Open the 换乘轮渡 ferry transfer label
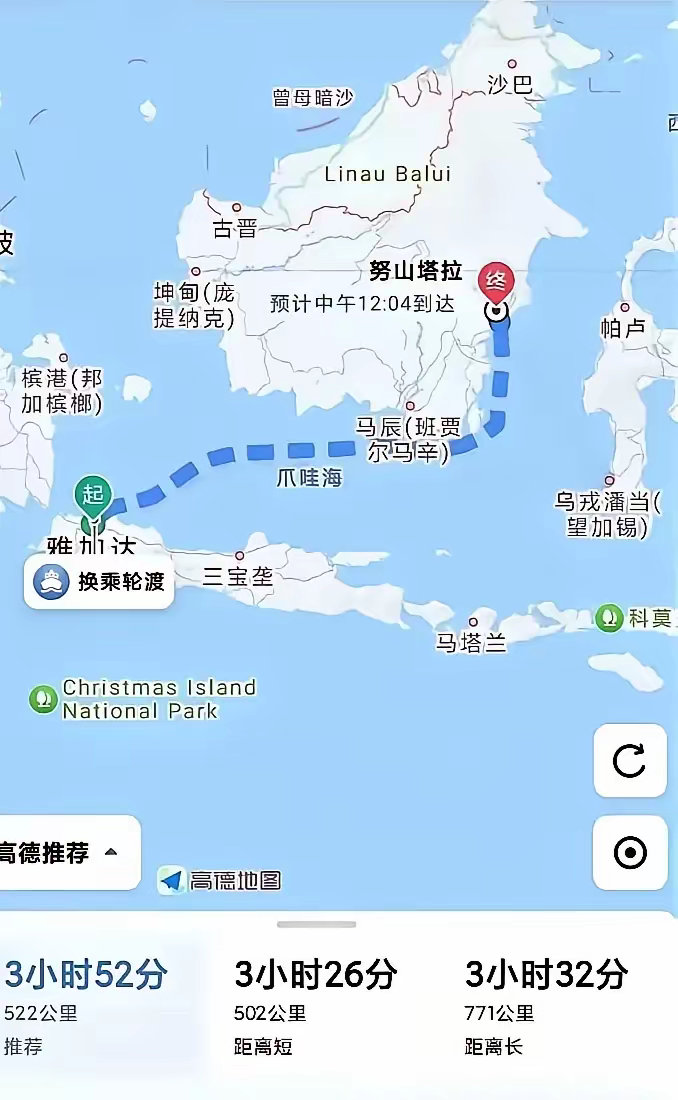Image resolution: width=678 pixels, height=1100 pixels. coord(99,581)
